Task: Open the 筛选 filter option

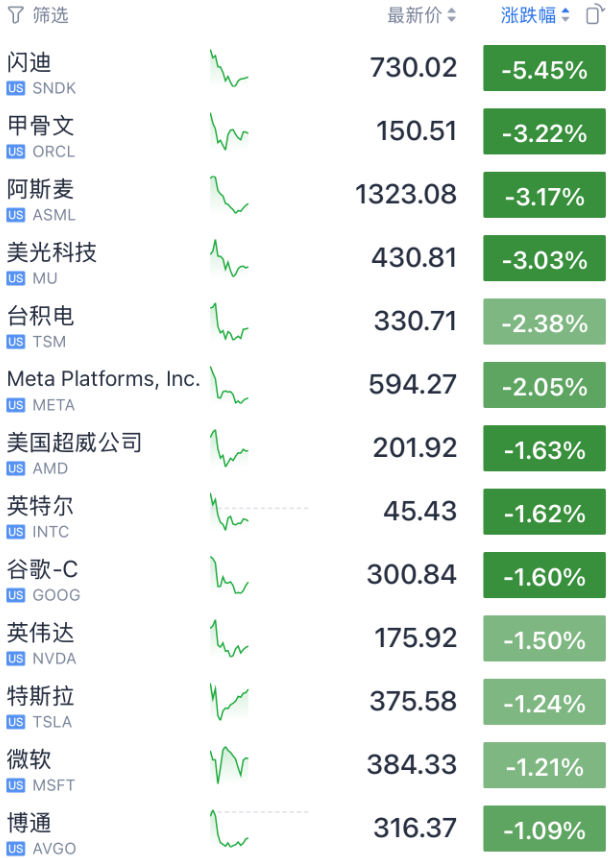Action: click(x=38, y=15)
